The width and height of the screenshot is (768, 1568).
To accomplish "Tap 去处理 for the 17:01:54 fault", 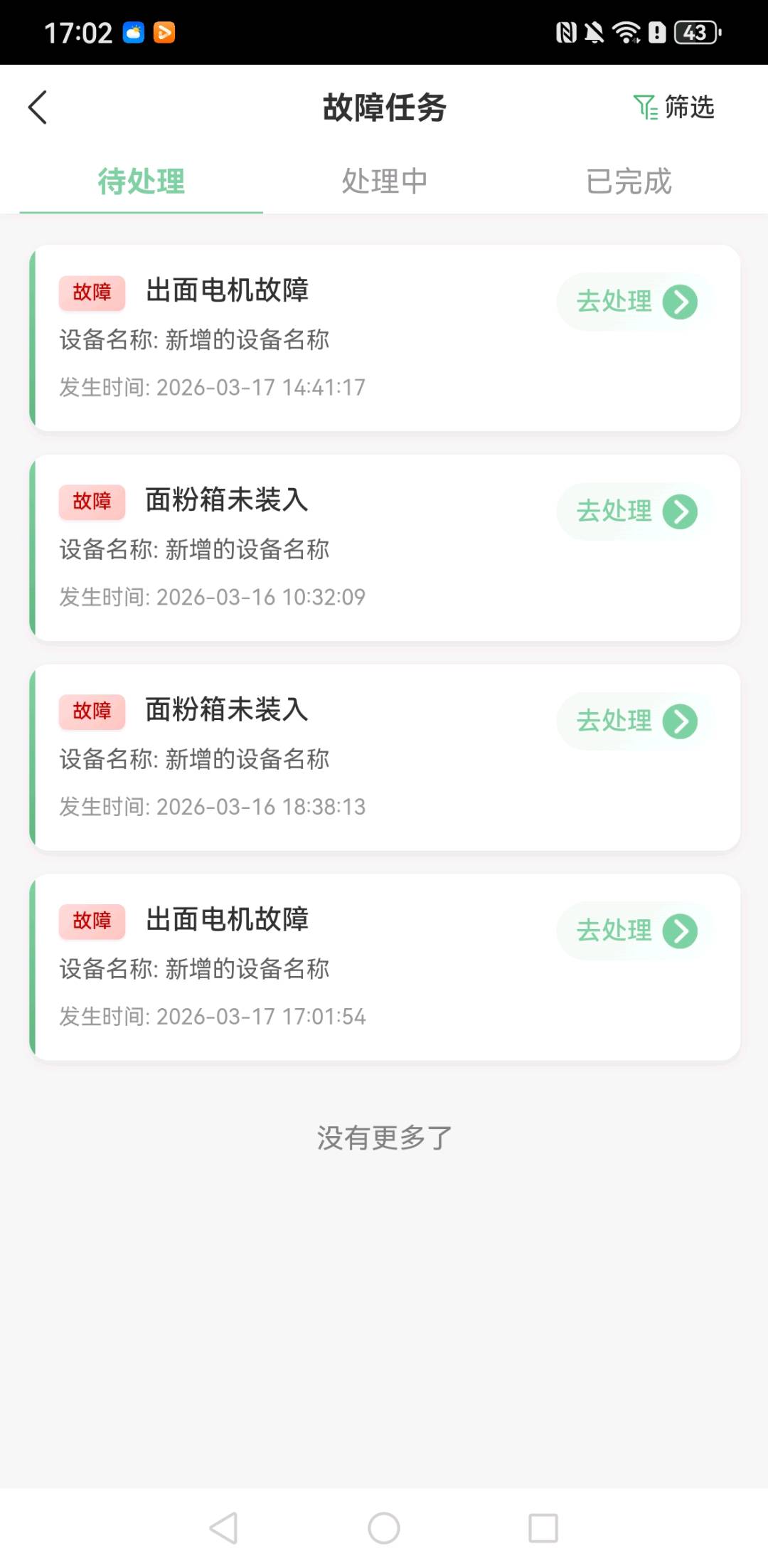I will click(636, 931).
